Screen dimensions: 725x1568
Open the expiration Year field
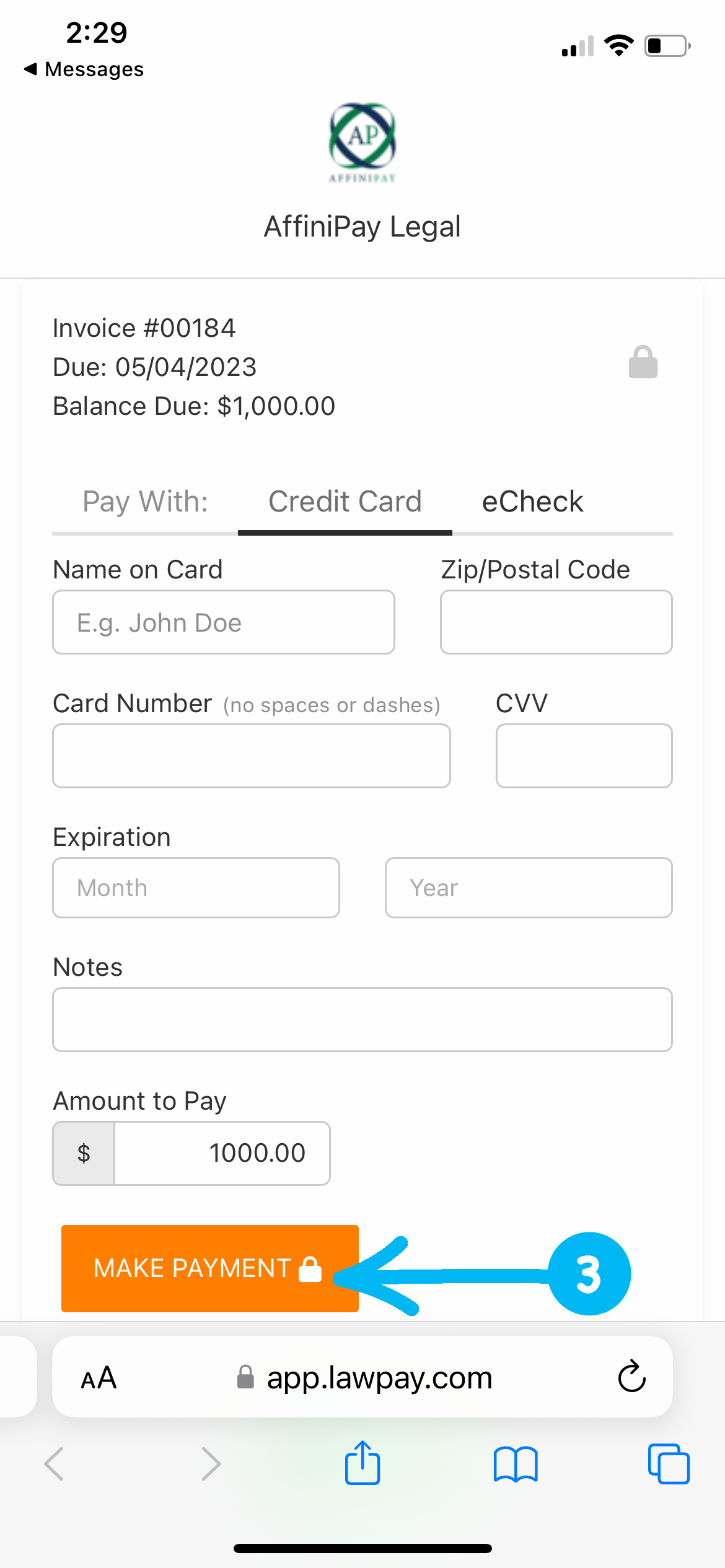[528, 887]
